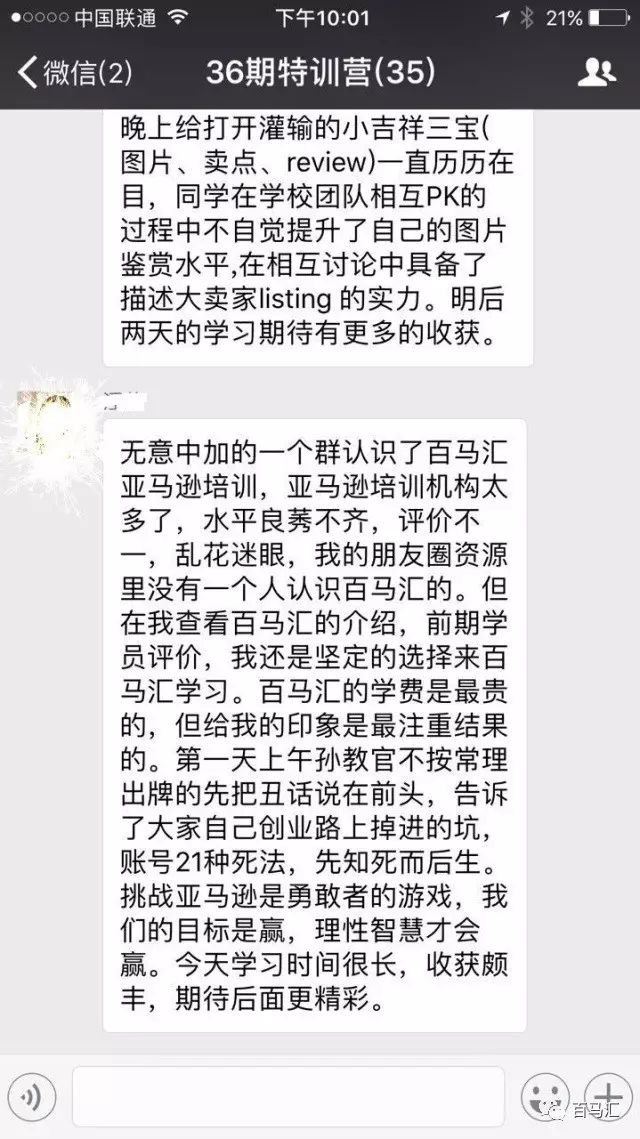Open the emoji sticker panel
This screenshot has height=1139, width=640.
546,1096
